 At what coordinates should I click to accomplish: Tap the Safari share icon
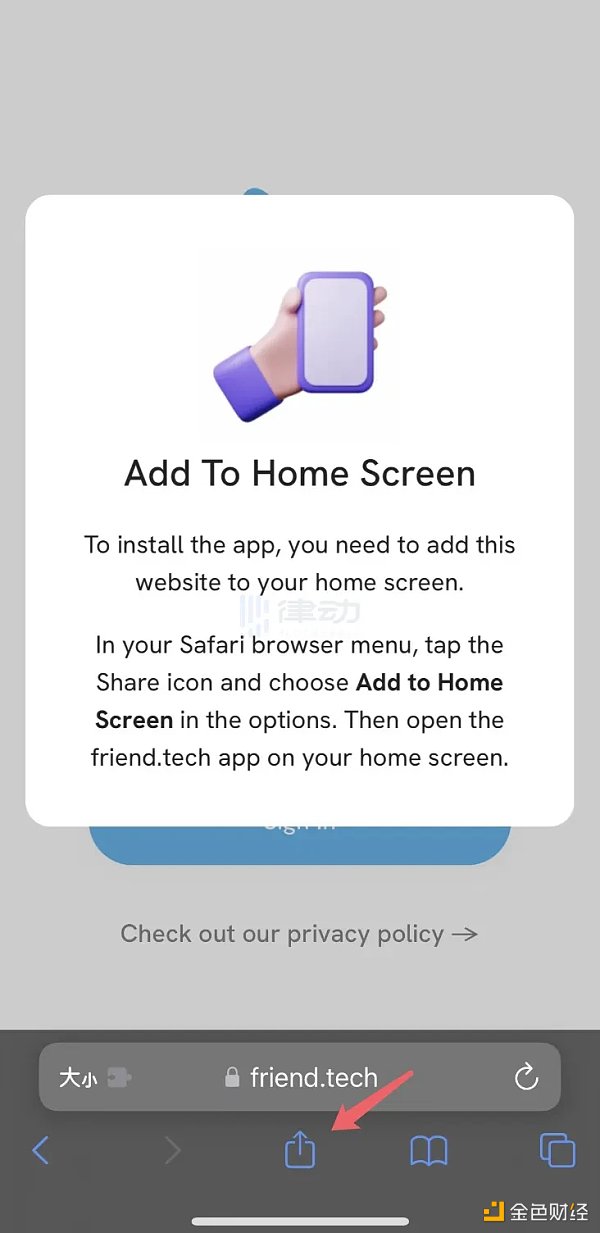coord(300,1150)
